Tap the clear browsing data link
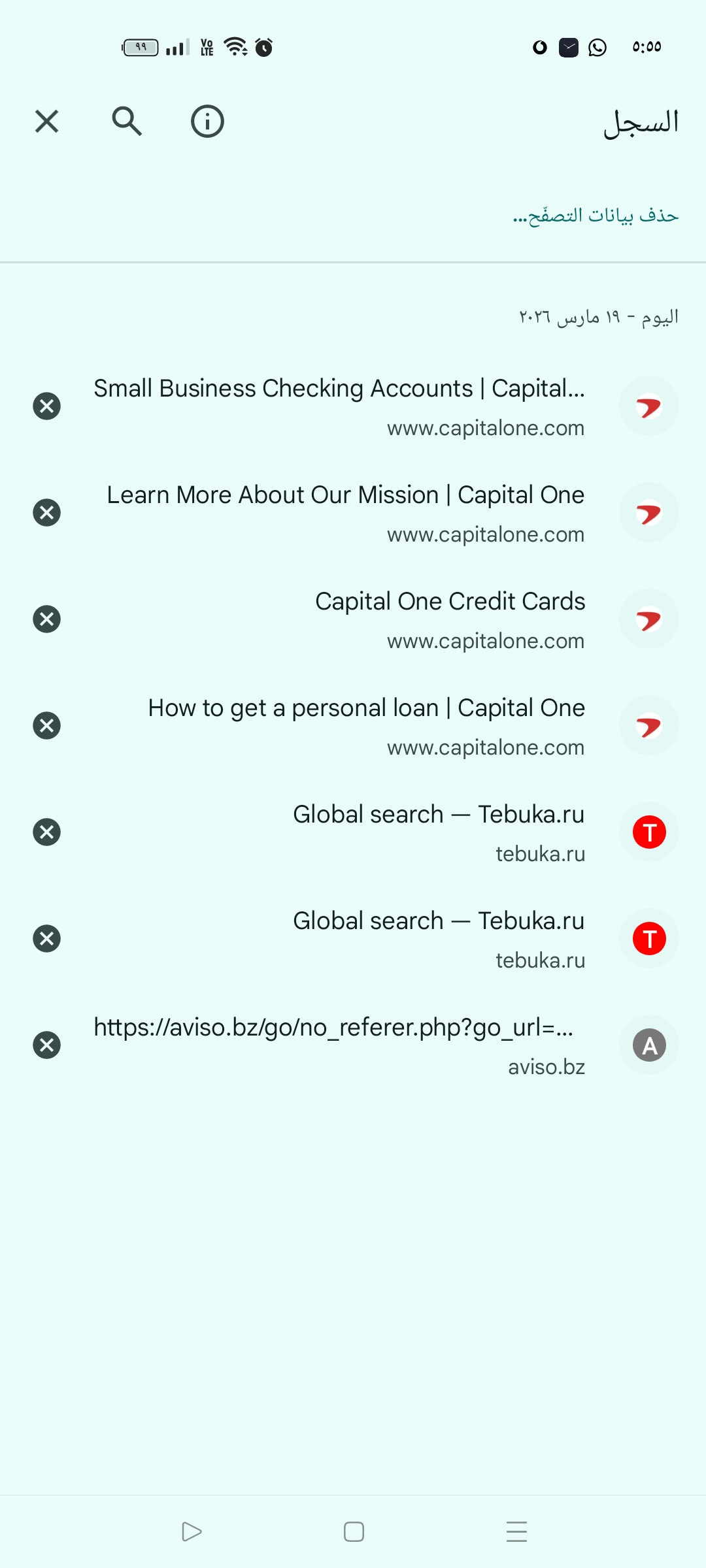 [x=596, y=215]
